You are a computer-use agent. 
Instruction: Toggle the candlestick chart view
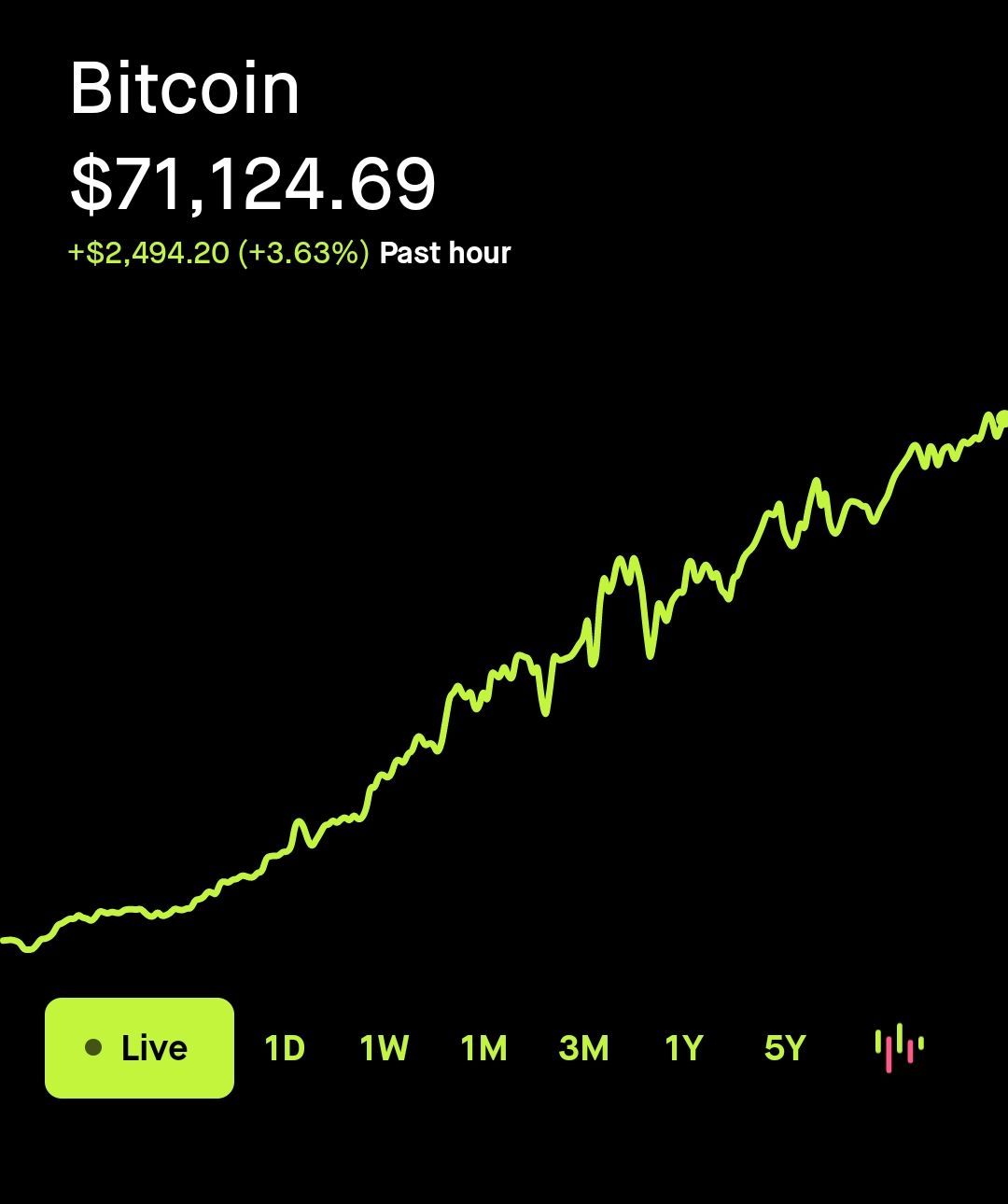click(899, 1047)
